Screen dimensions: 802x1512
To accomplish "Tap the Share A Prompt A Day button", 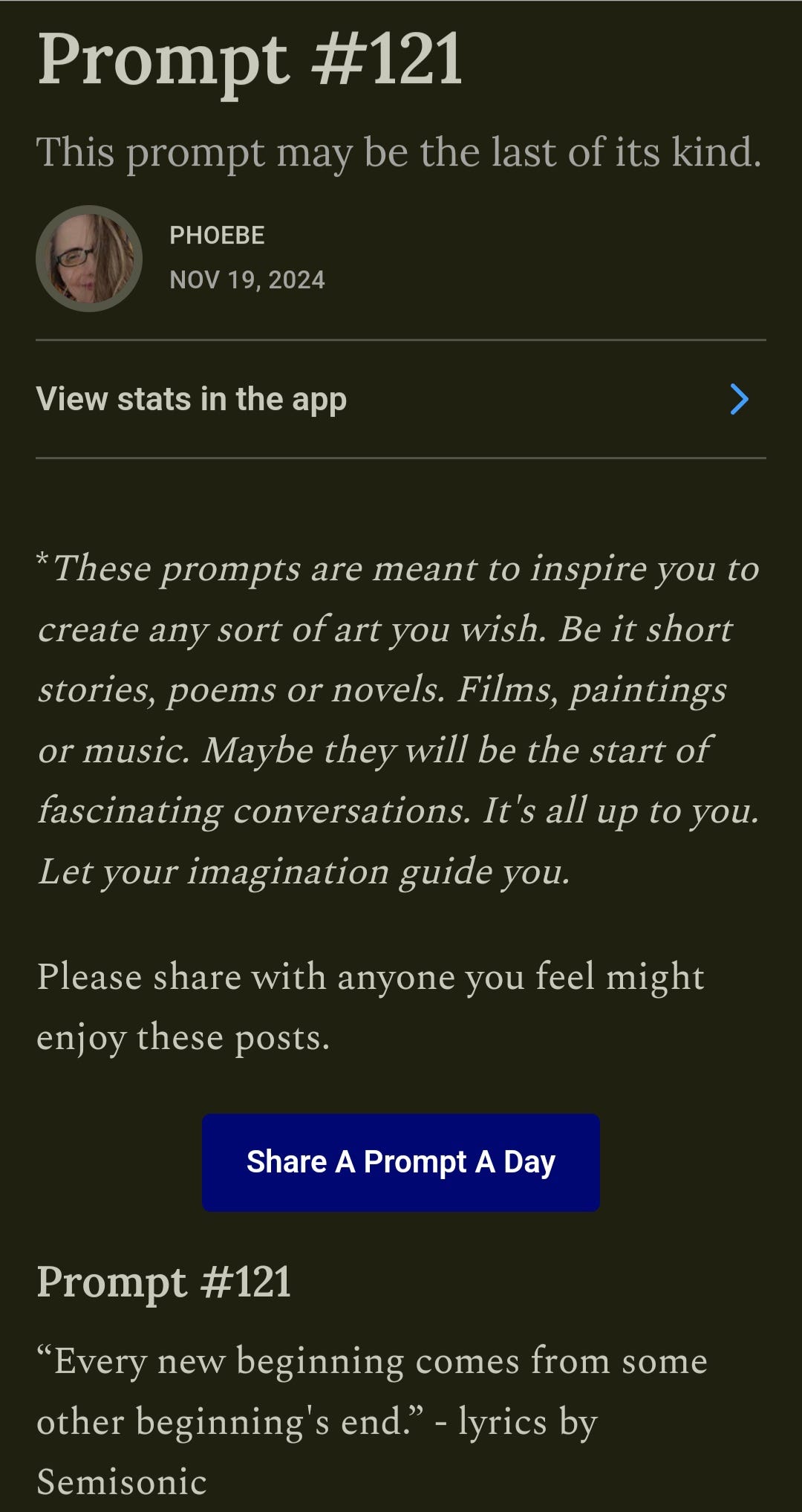I will [400, 1162].
